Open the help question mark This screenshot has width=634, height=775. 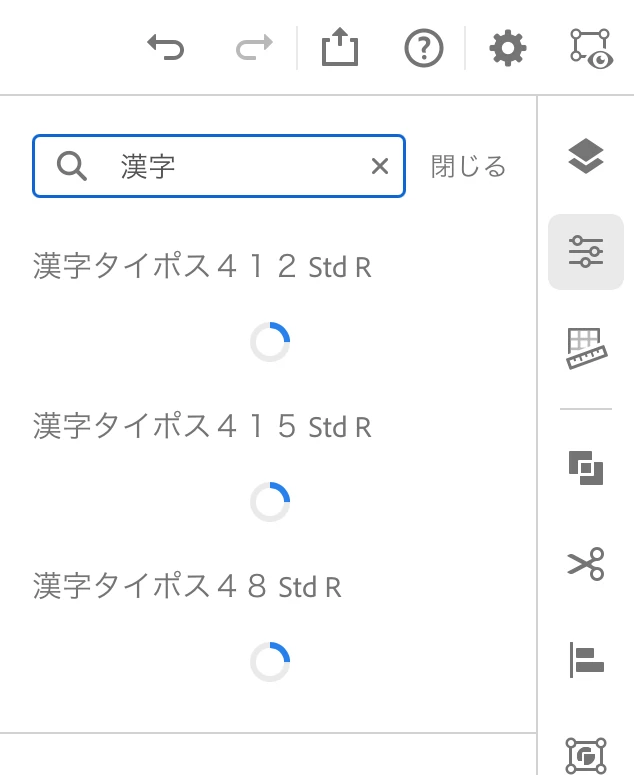click(x=424, y=47)
